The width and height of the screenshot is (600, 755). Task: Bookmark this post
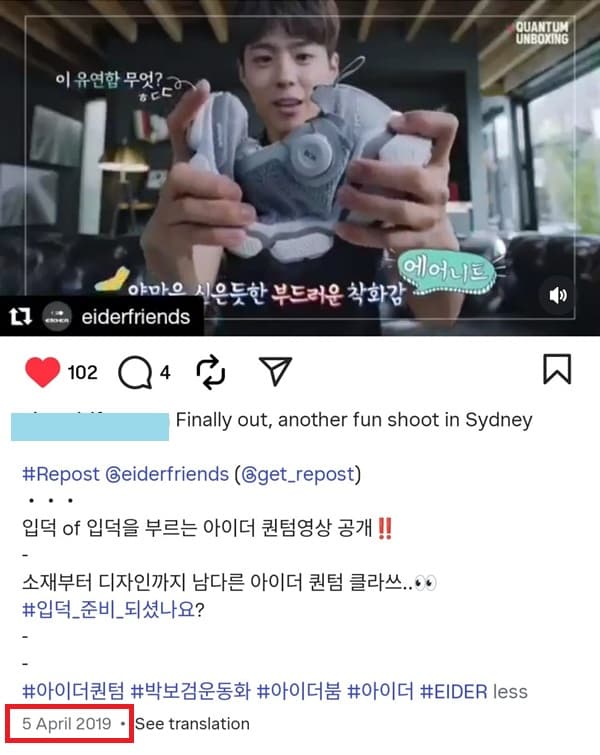[x=557, y=369]
